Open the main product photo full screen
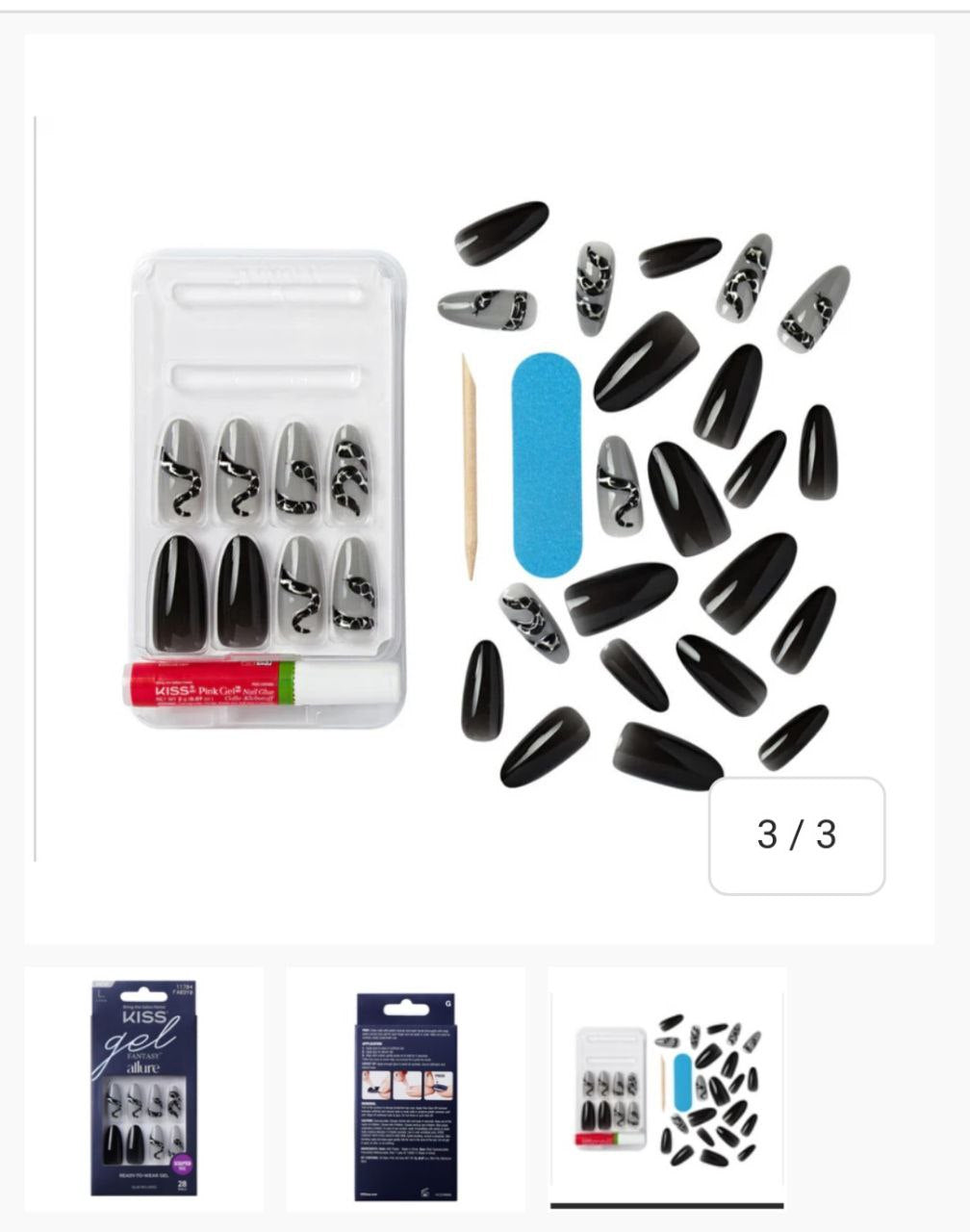The image size is (970, 1232). click(481, 491)
